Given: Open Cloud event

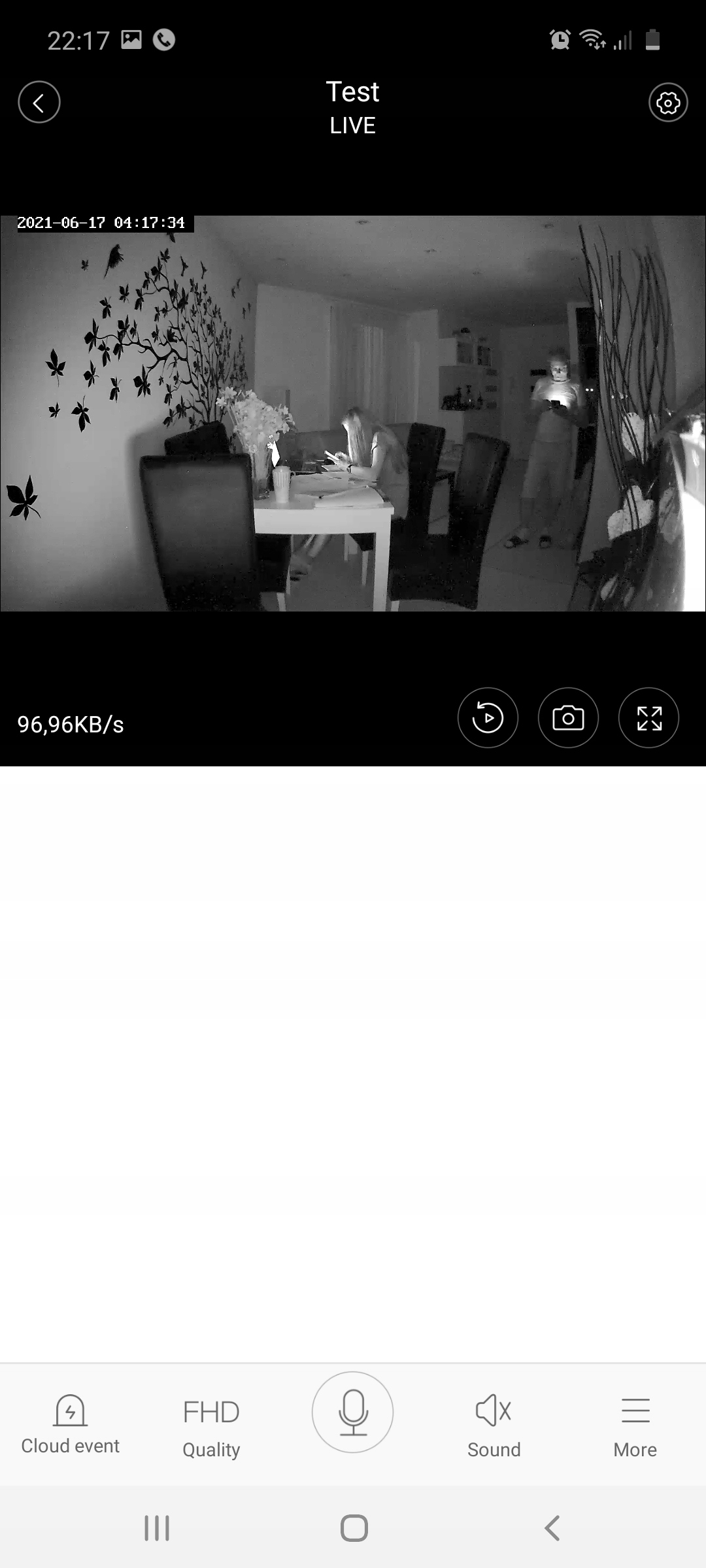Looking at the screenshot, I should (x=71, y=1424).
